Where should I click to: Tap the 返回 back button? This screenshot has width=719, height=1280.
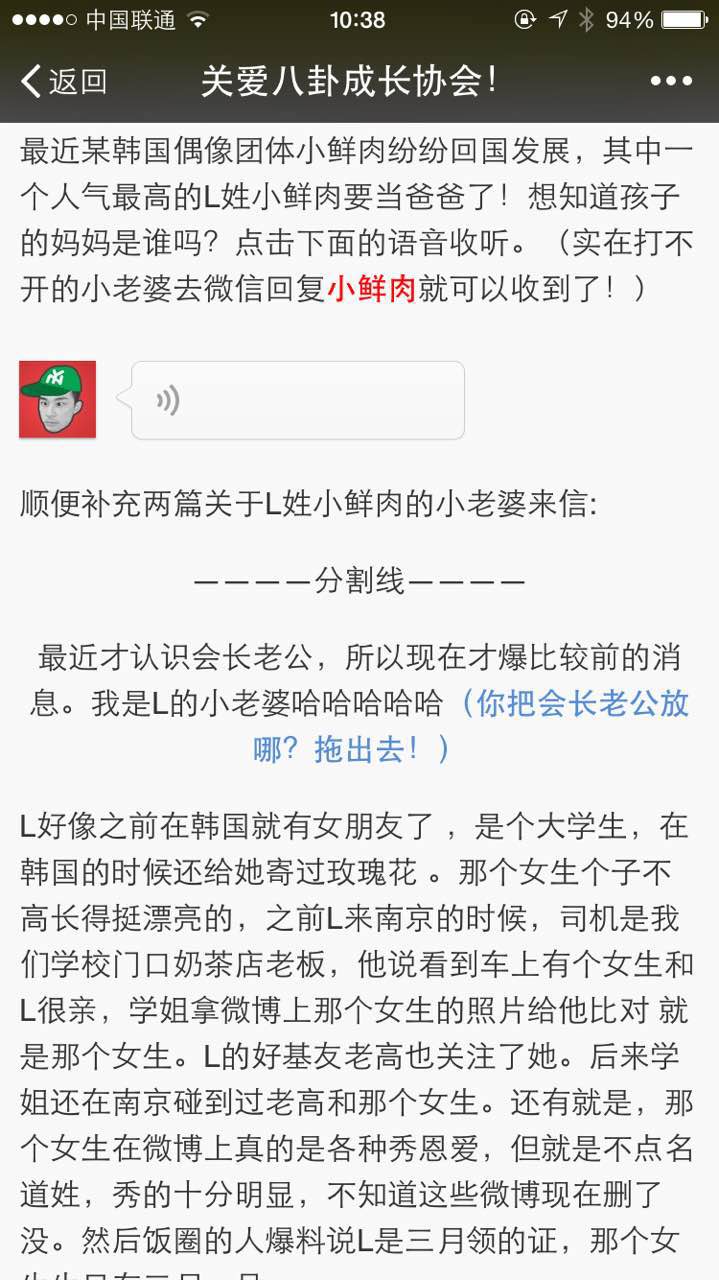(63, 81)
